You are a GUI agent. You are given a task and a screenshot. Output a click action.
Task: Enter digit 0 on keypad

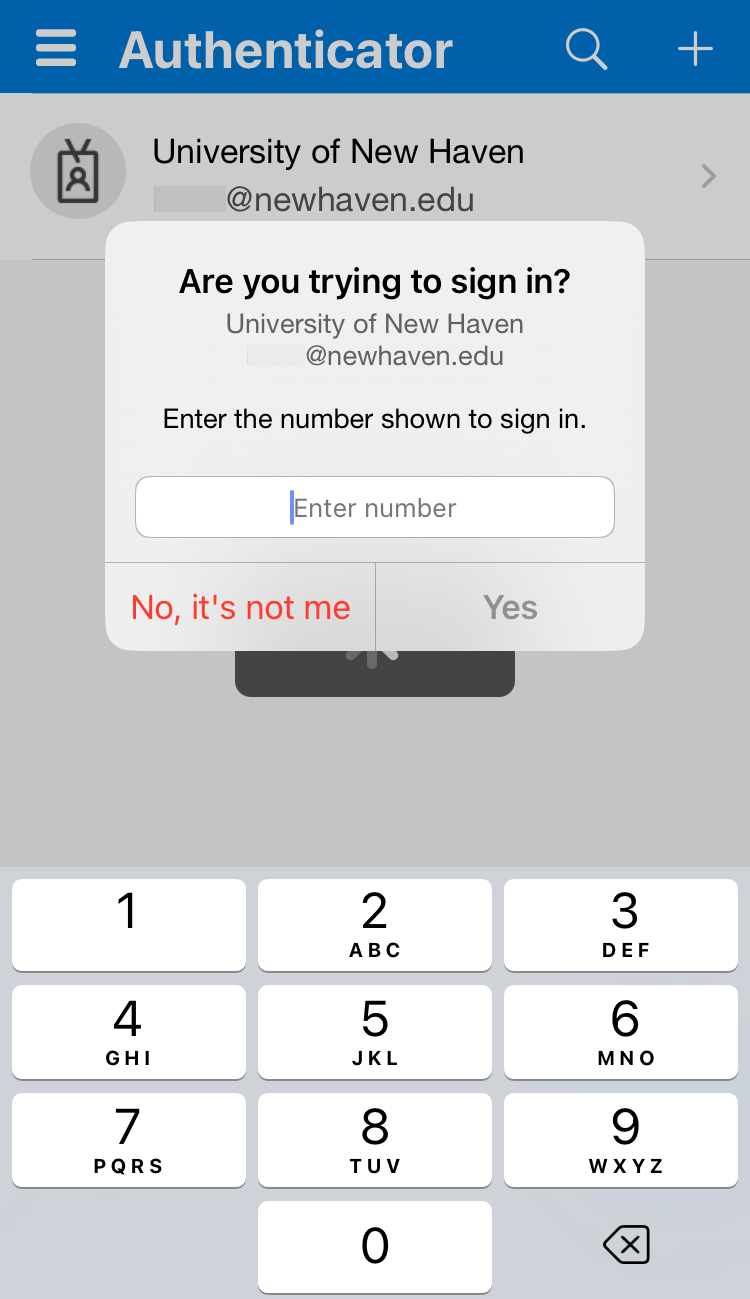coord(375,1246)
